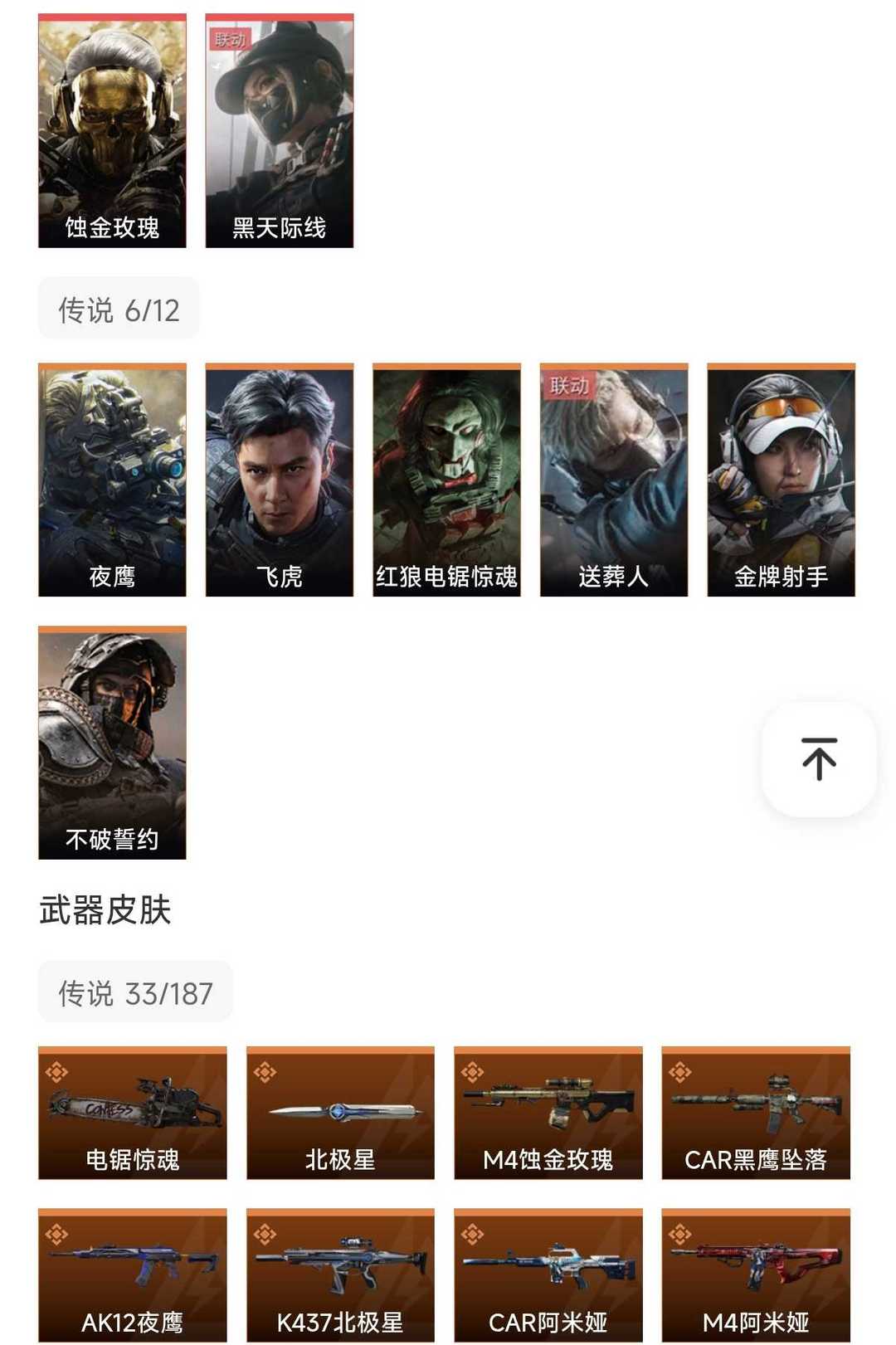Select the CAR黑鹰坠落 weapon skin

pyautogui.click(x=756, y=1113)
